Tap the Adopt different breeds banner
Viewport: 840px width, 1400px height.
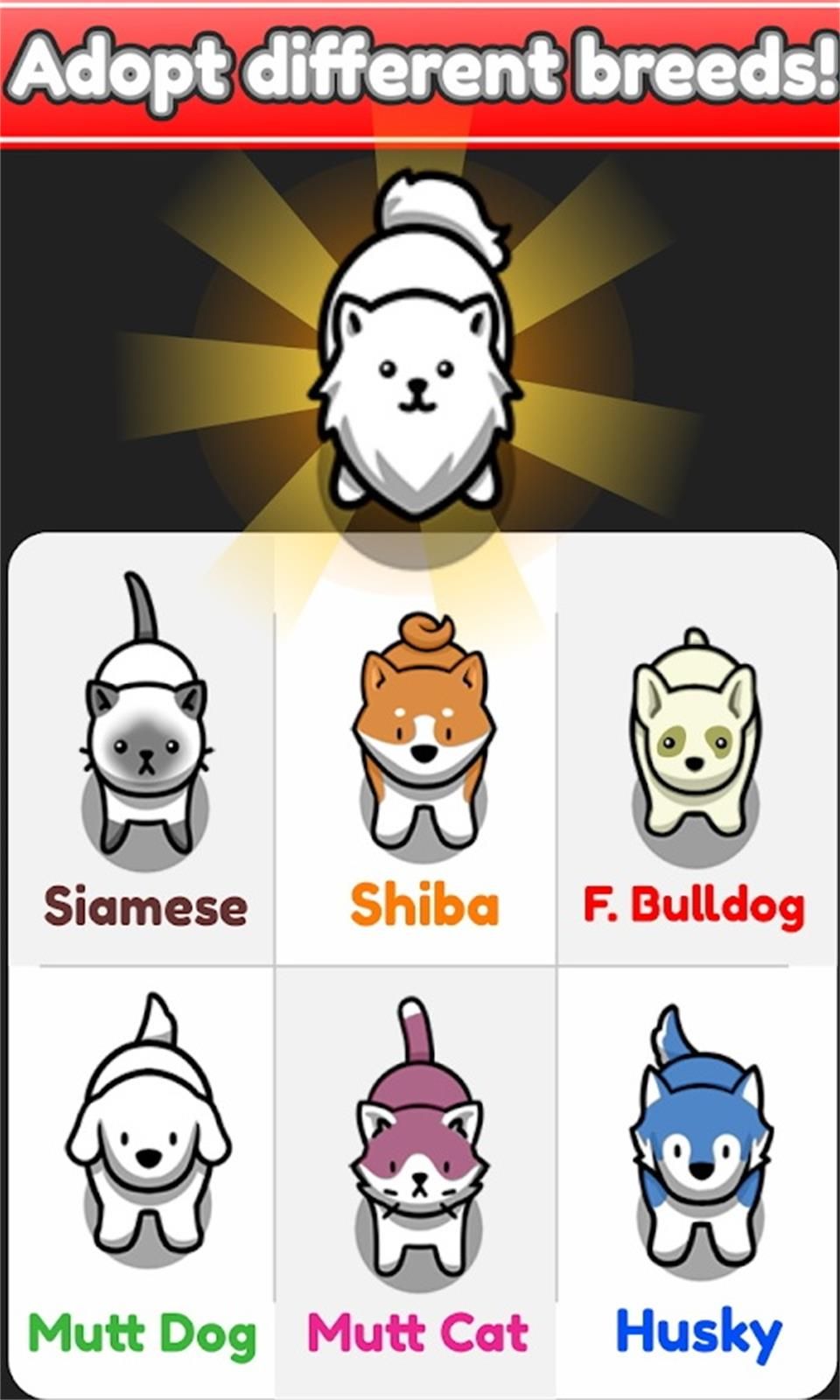point(420,66)
